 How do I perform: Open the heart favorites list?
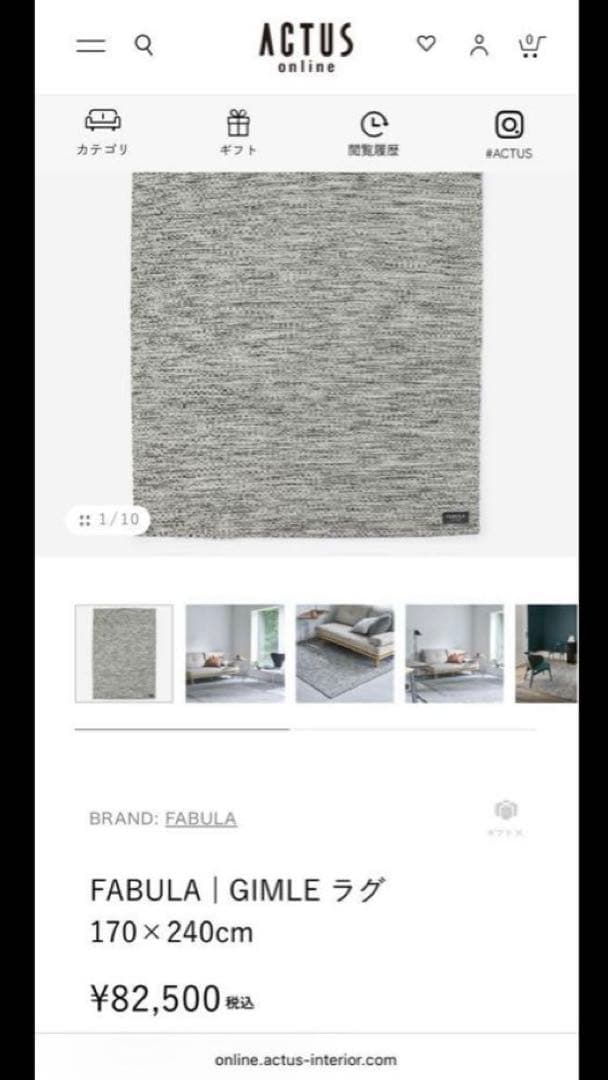[426, 44]
